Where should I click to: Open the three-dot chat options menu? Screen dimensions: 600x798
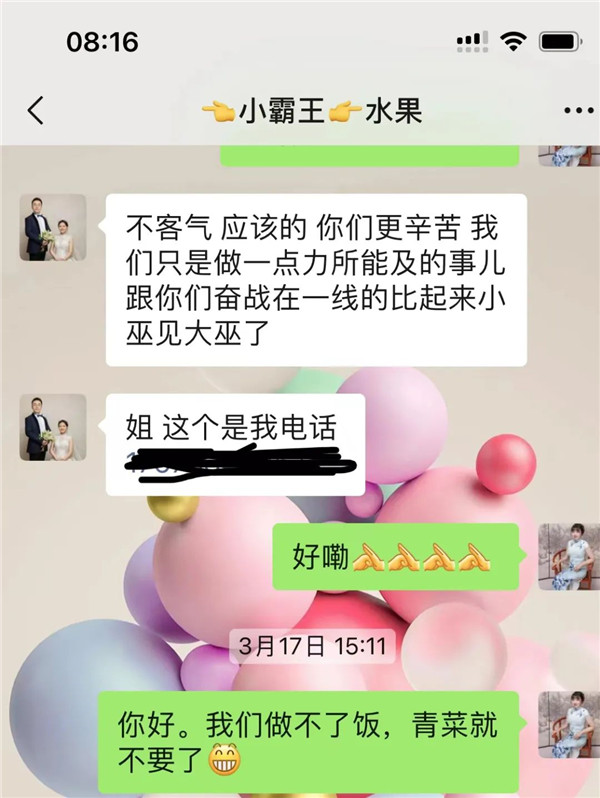pos(578,111)
